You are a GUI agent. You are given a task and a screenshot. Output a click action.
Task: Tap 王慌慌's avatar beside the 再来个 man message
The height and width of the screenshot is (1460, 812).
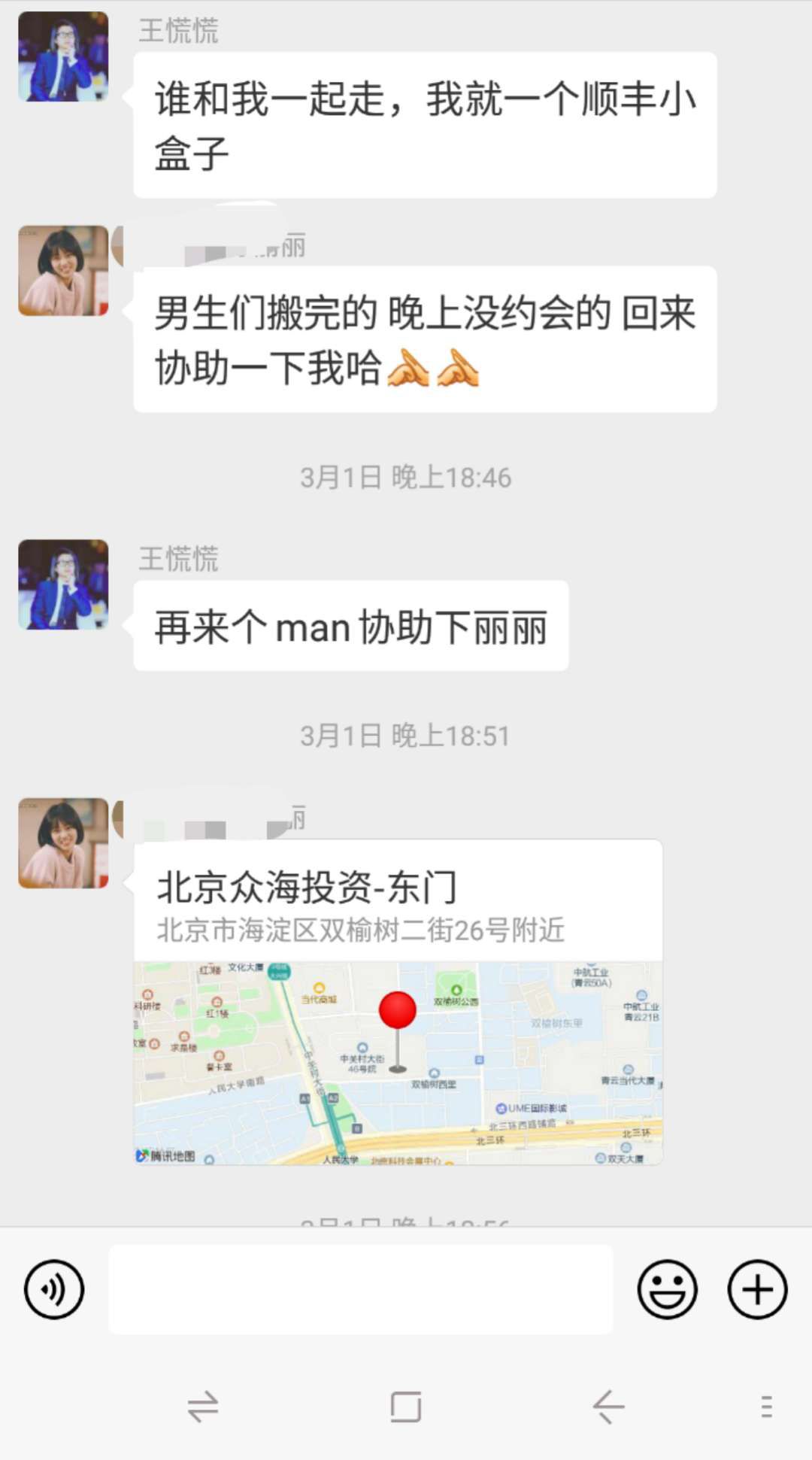pos(63,584)
